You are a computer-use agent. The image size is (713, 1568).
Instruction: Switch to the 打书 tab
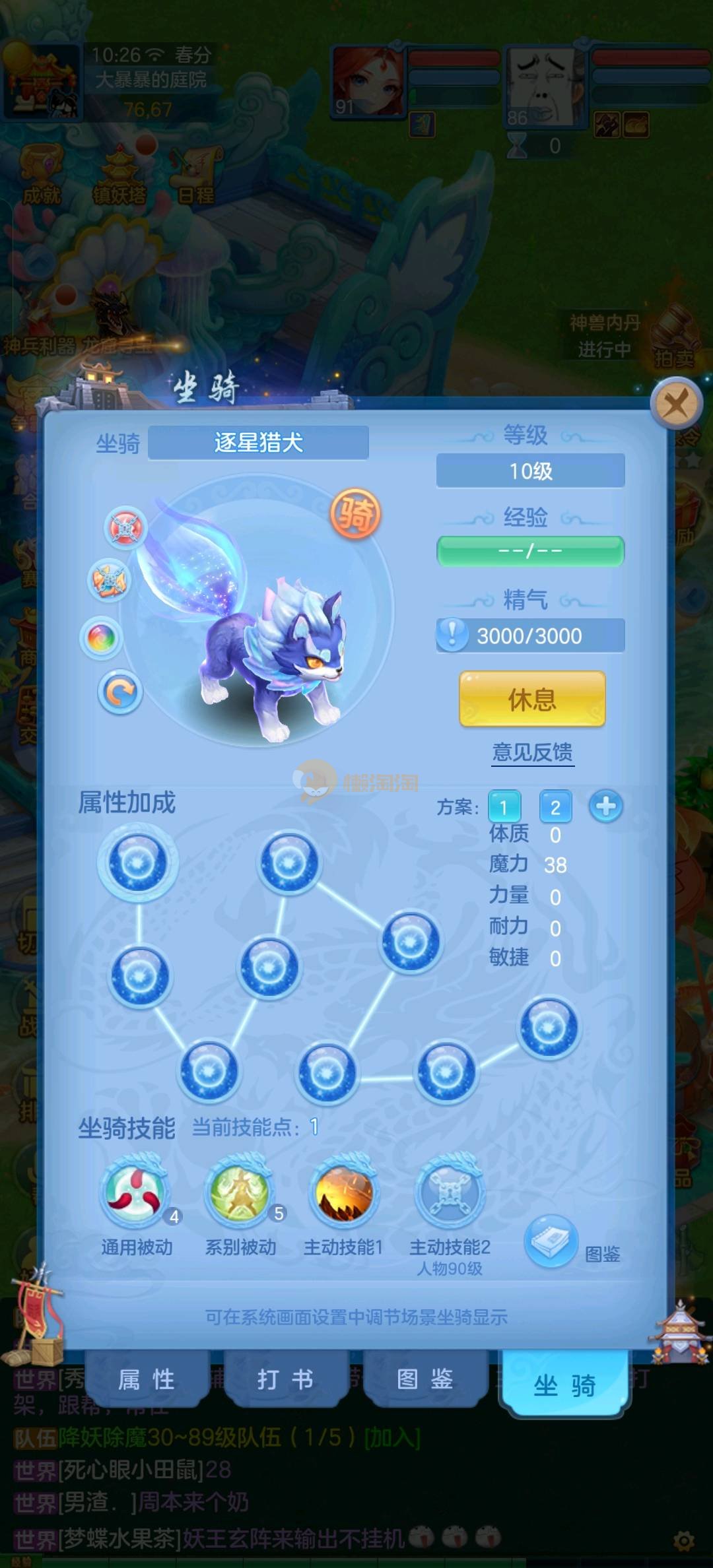285,1379
